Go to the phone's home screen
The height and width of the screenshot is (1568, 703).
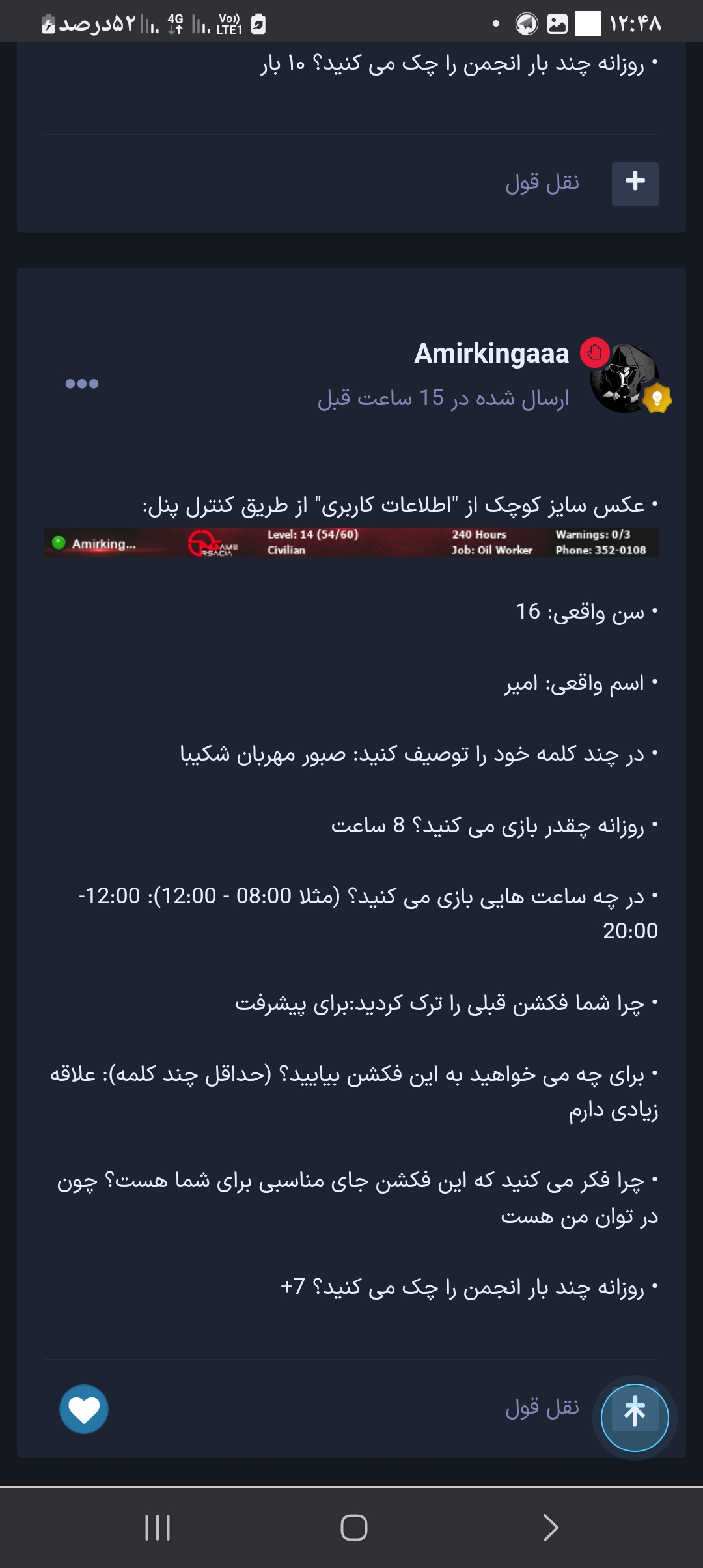pos(353,1527)
